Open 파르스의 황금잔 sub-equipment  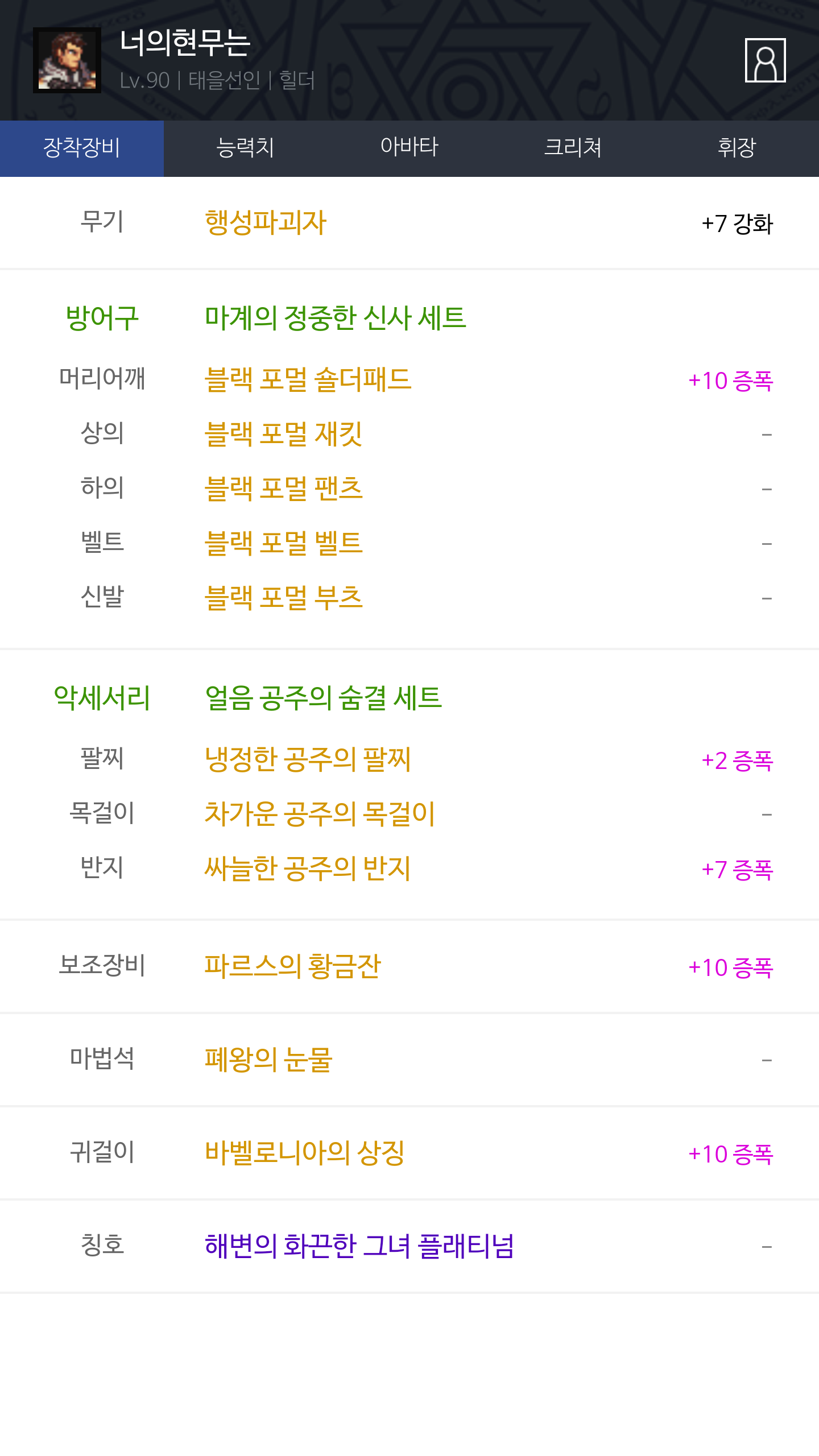tap(292, 966)
